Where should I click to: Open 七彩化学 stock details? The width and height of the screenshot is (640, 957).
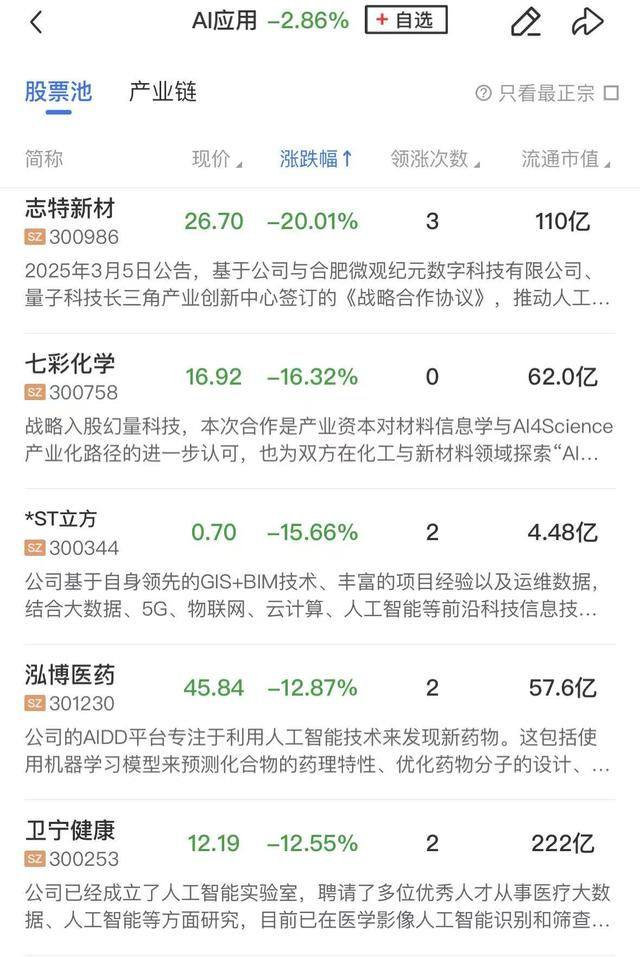click(x=70, y=364)
